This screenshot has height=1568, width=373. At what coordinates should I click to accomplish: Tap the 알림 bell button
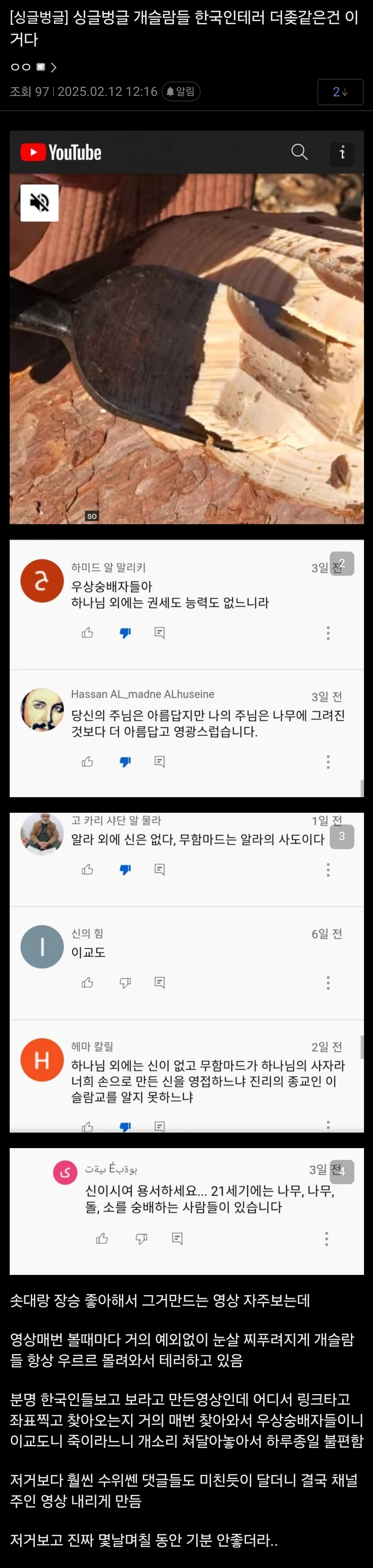pos(181,91)
